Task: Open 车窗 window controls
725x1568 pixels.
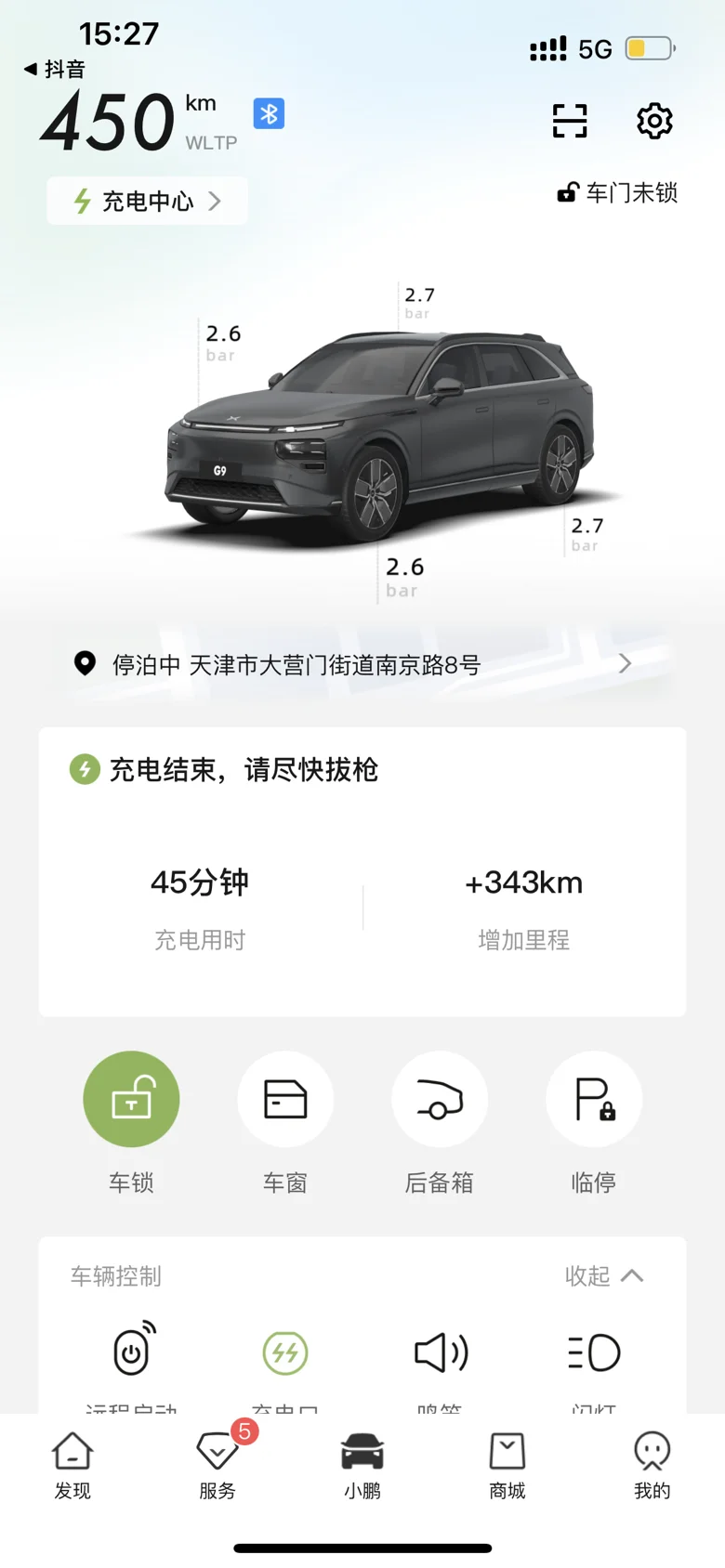Action: 285,1099
